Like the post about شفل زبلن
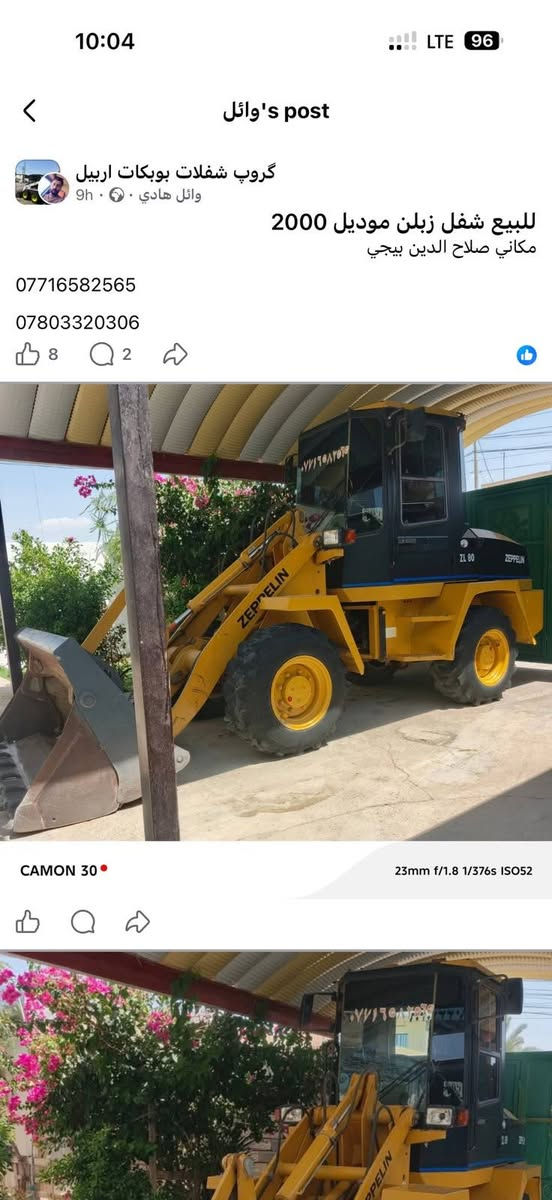552x1200 pixels. coord(28,354)
